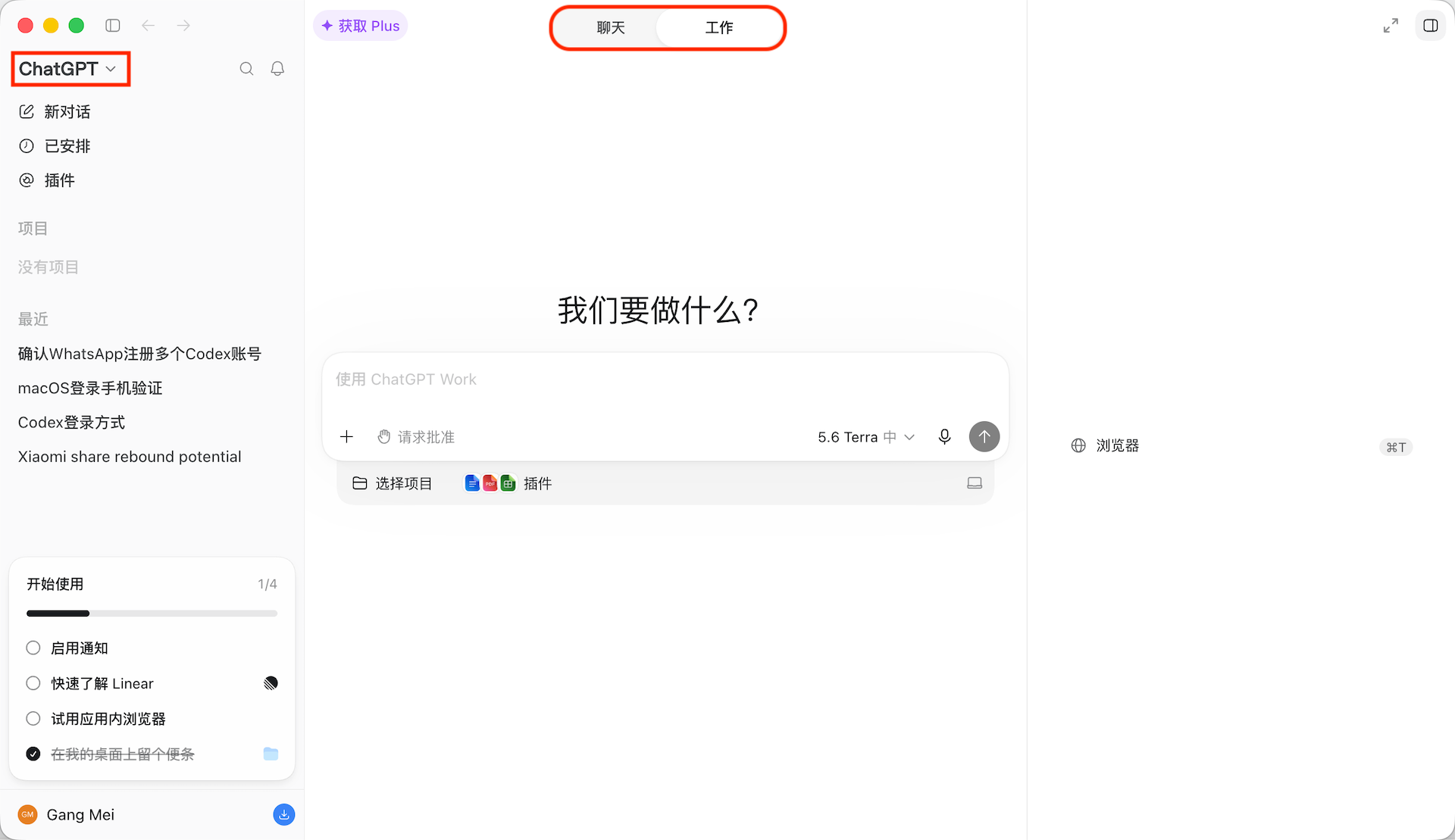The width and height of the screenshot is (1455, 840).
Task: Tap the plus attach icon
Action: [346, 437]
